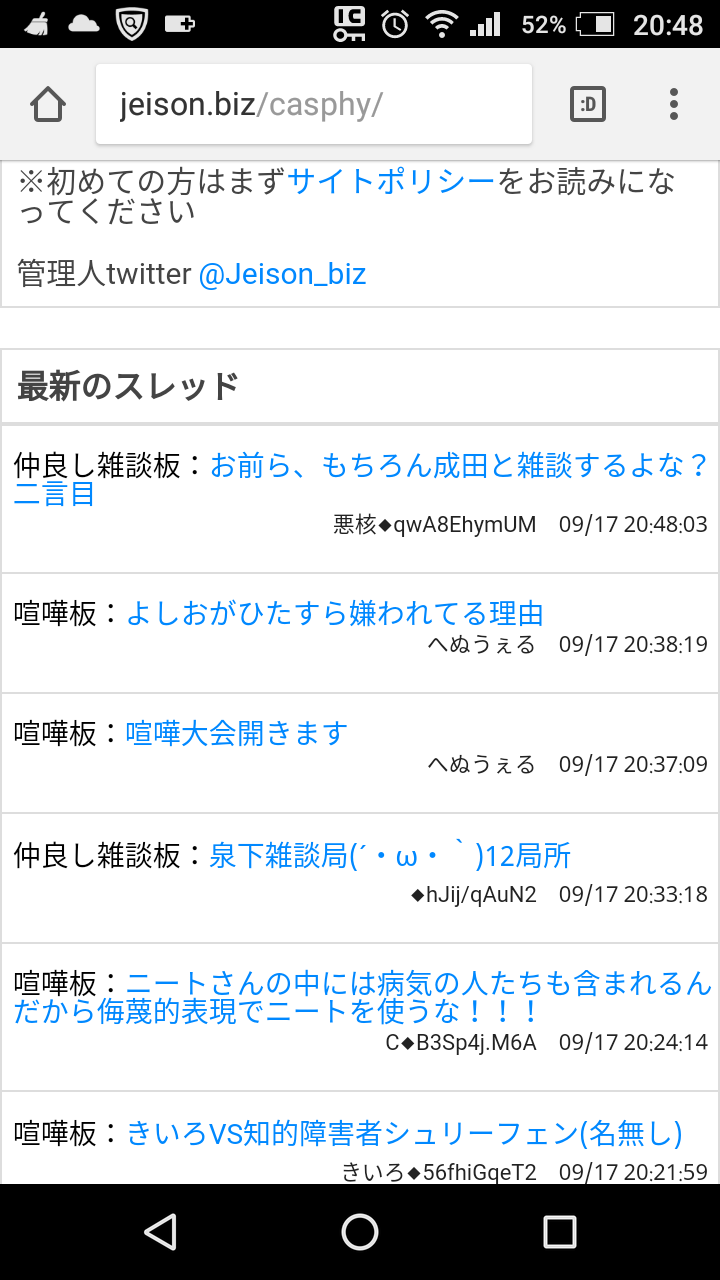The width and height of the screenshot is (720, 1280).
Task: Open the browser overflow menu
Action: 674,104
